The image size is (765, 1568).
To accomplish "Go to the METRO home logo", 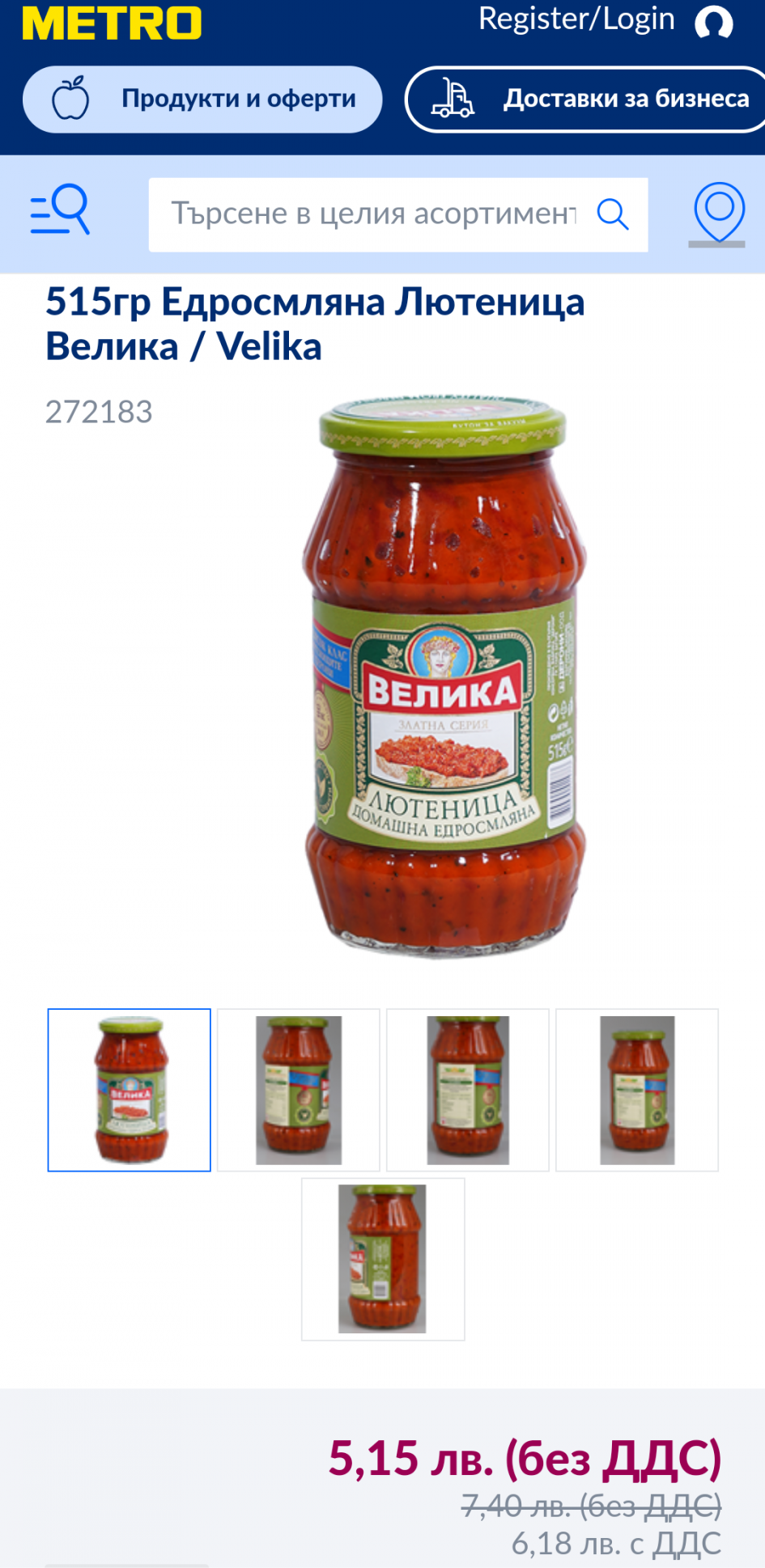I will (x=112, y=23).
